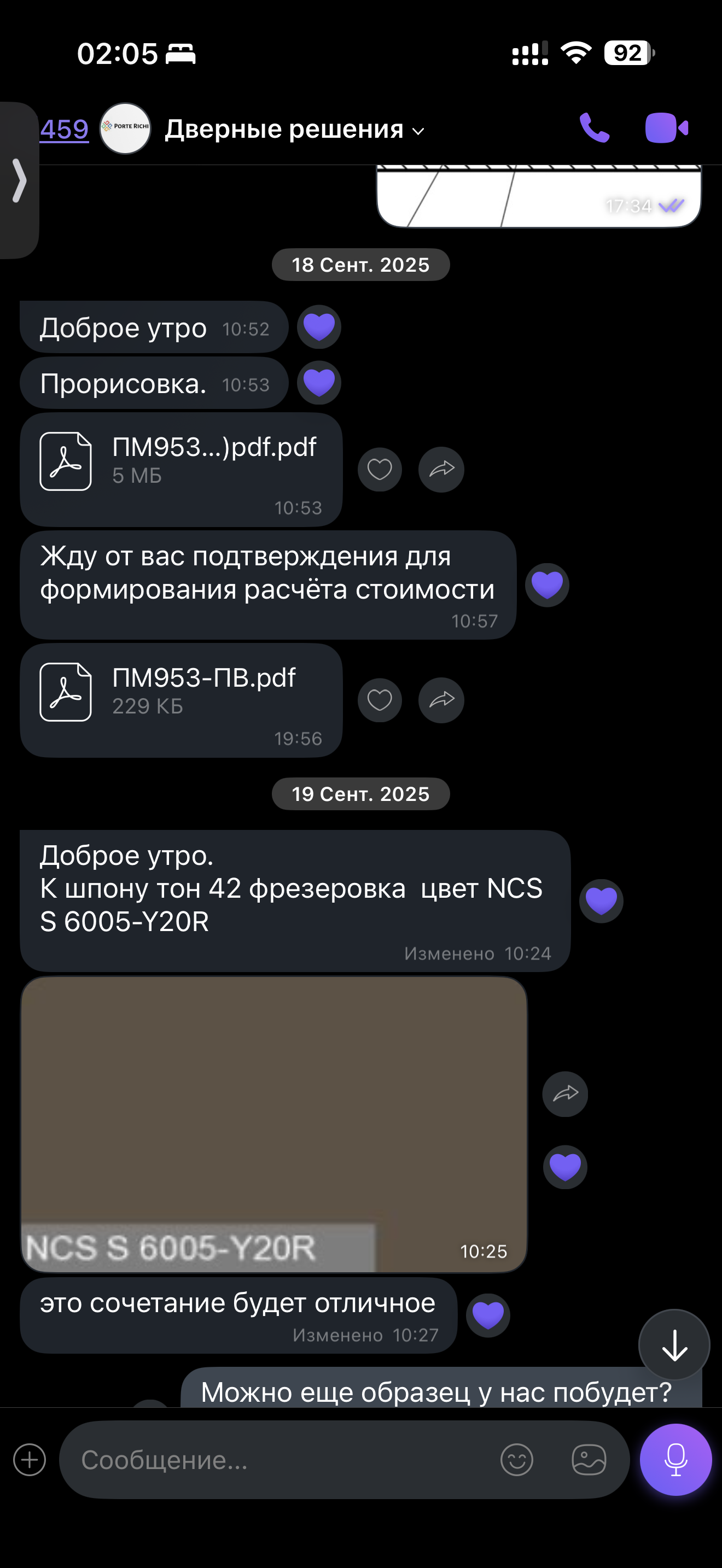This screenshot has width=722, height=1568.
Task: Open the NCS S 6005-Y20R color image
Action: pos(273,1124)
